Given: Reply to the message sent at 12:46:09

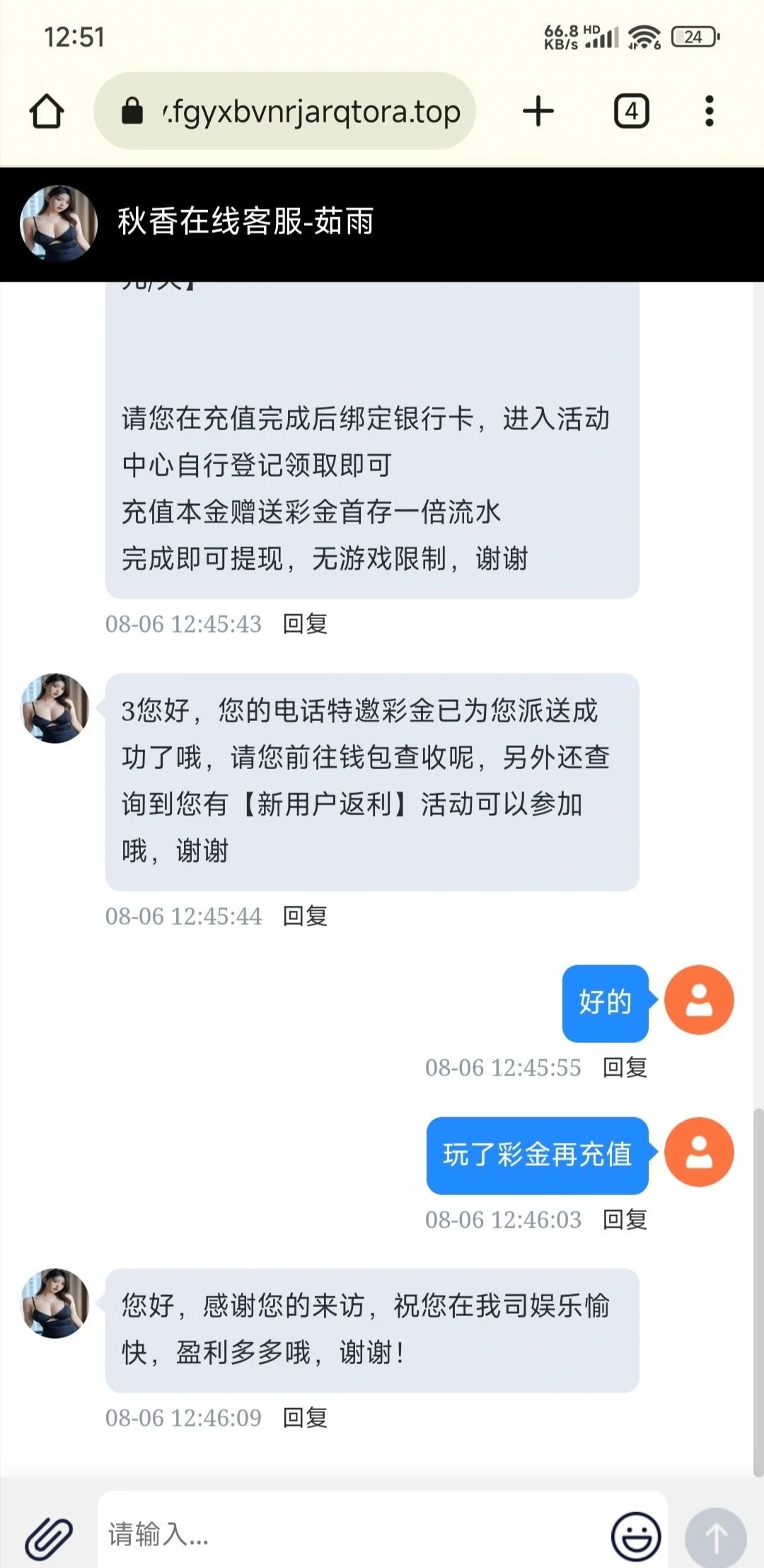Looking at the screenshot, I should pyautogui.click(x=305, y=1418).
